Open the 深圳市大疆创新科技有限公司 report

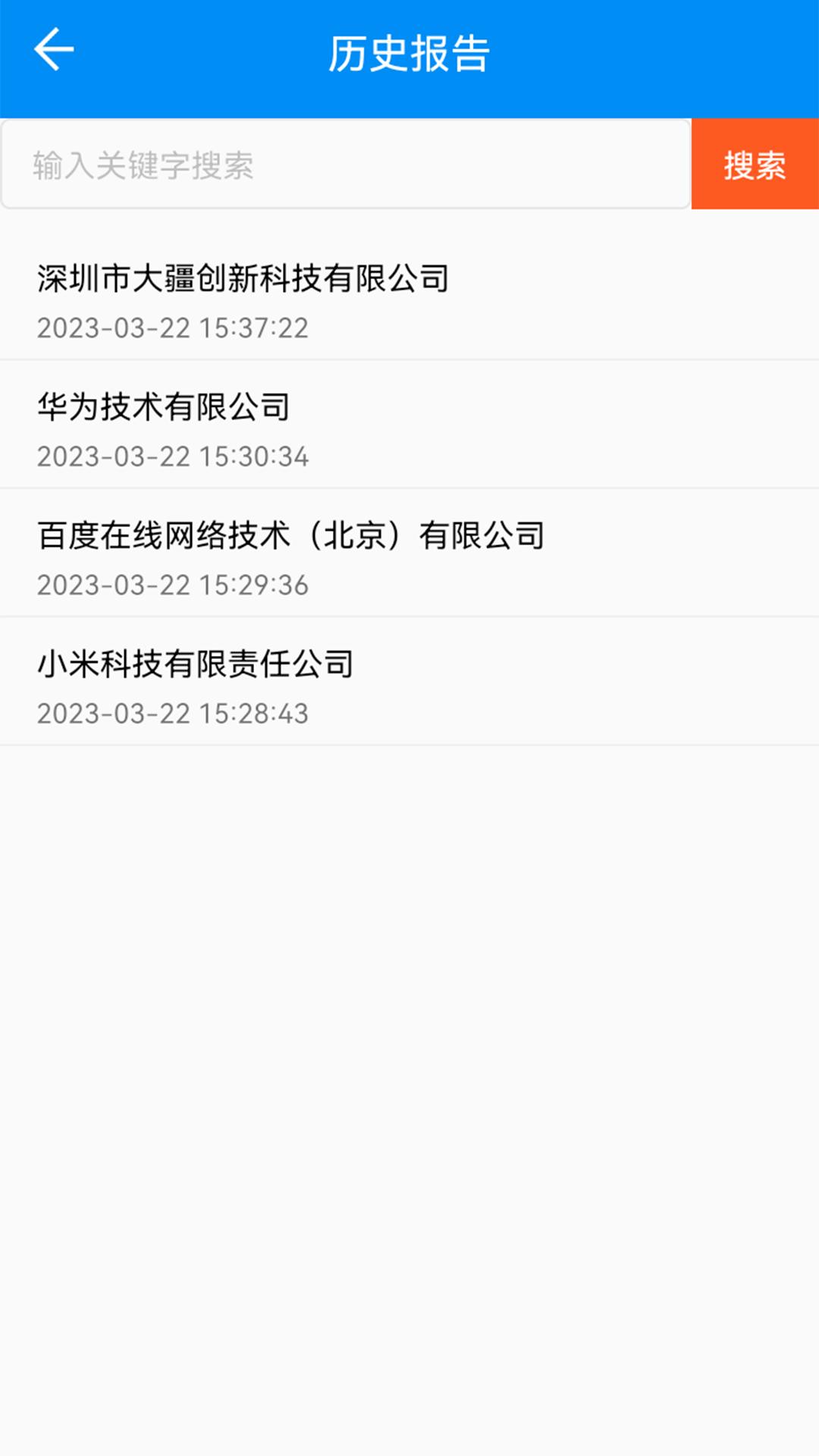(243, 278)
